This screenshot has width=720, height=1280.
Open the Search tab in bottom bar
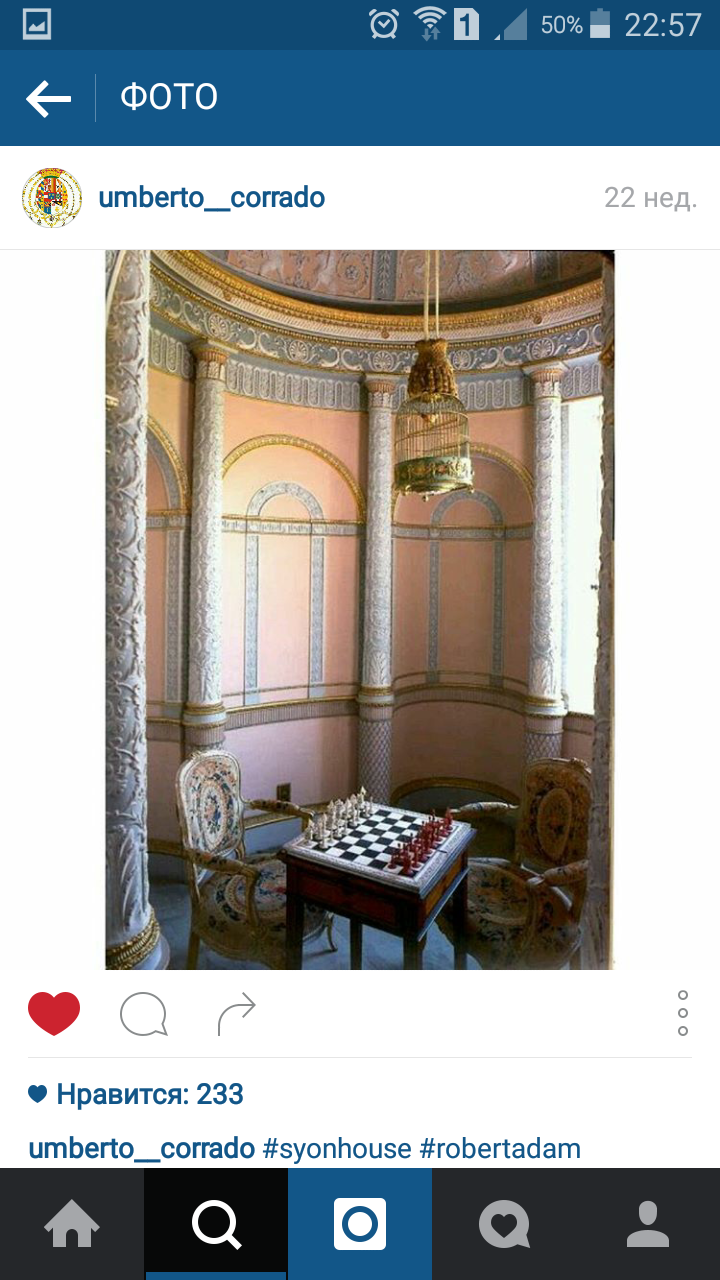pyautogui.click(x=216, y=1224)
